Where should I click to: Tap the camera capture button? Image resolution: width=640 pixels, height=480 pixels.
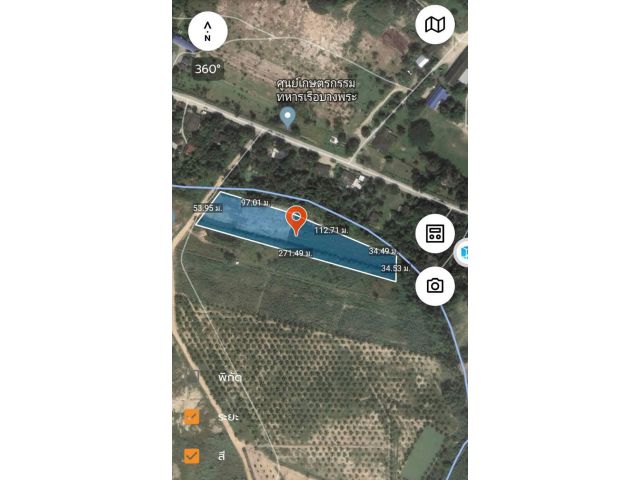435,286
